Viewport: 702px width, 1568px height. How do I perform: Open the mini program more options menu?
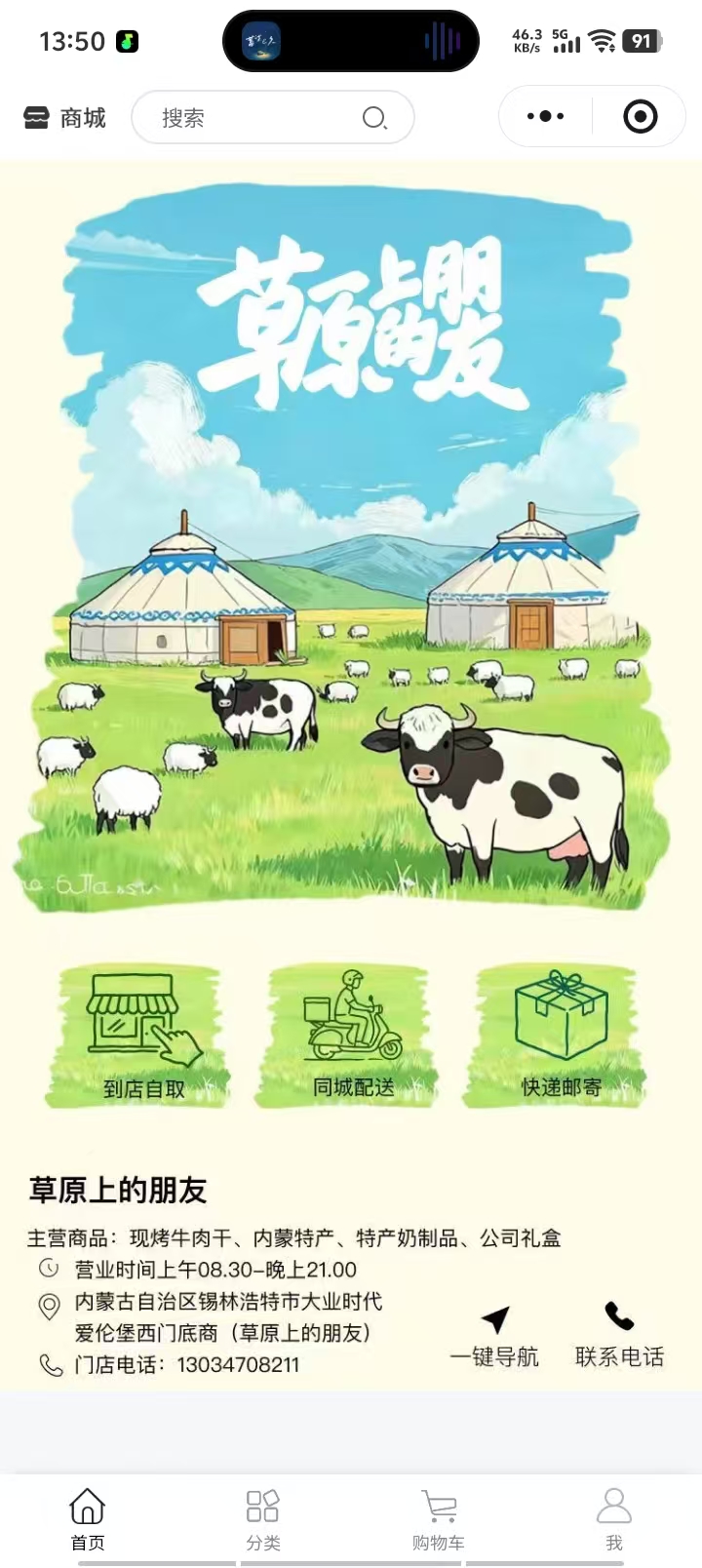click(x=545, y=117)
